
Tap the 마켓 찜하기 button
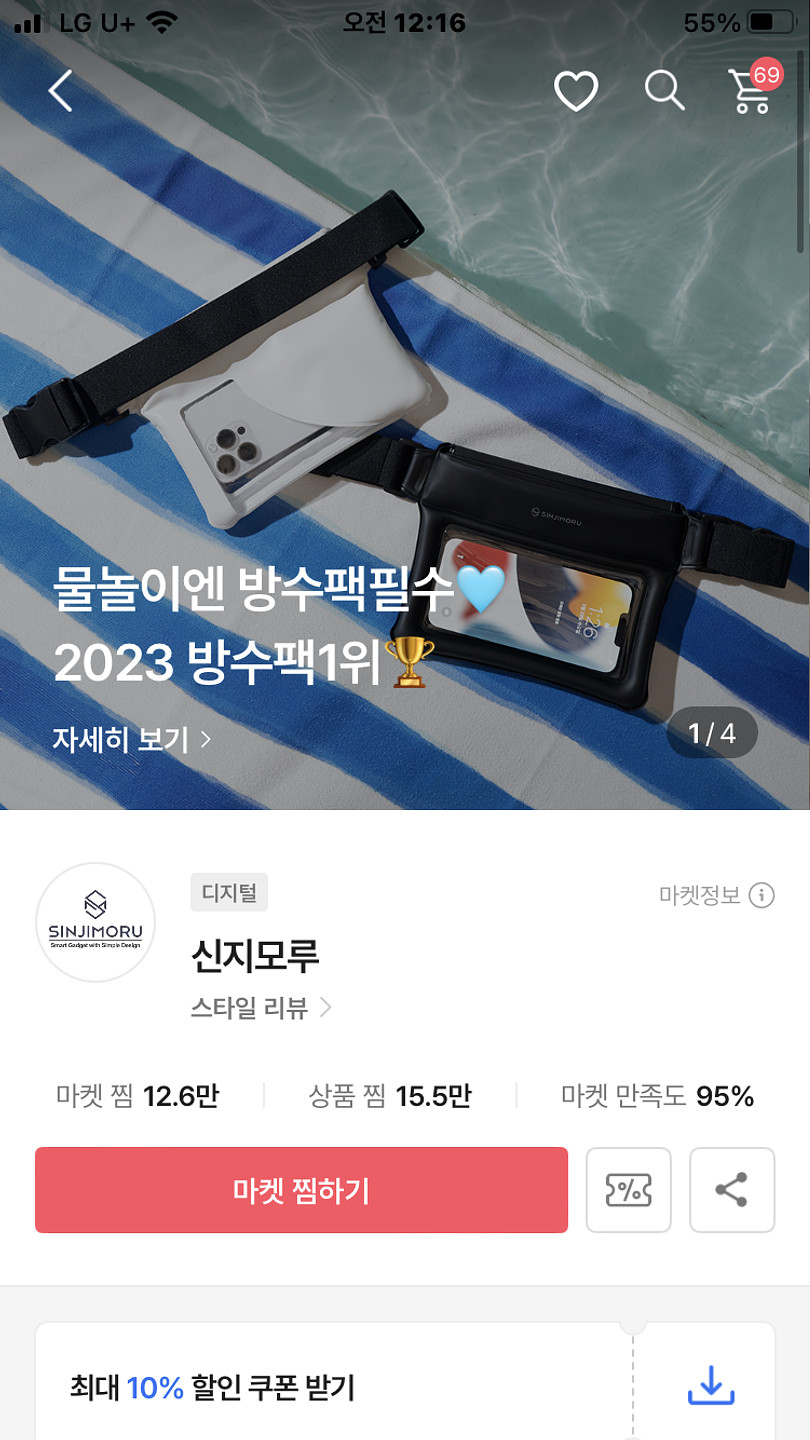coord(301,1190)
